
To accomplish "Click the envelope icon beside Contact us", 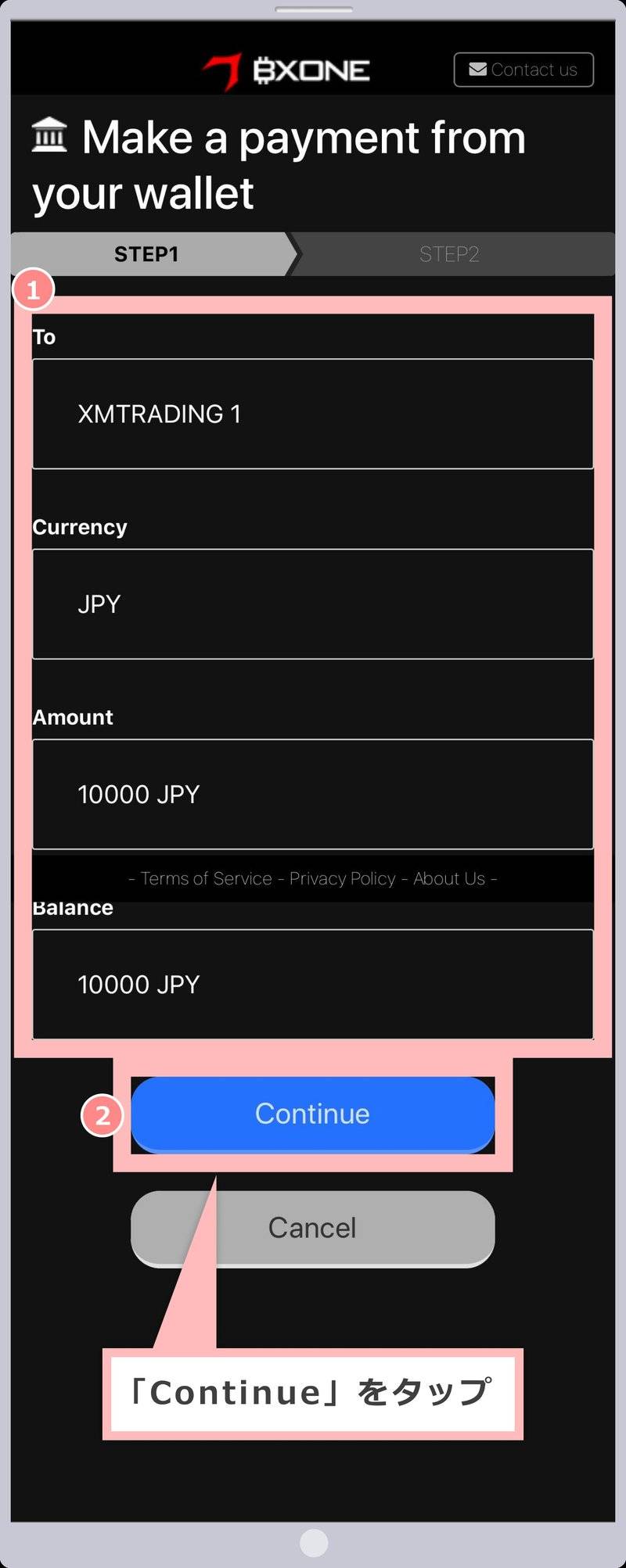I will point(478,69).
